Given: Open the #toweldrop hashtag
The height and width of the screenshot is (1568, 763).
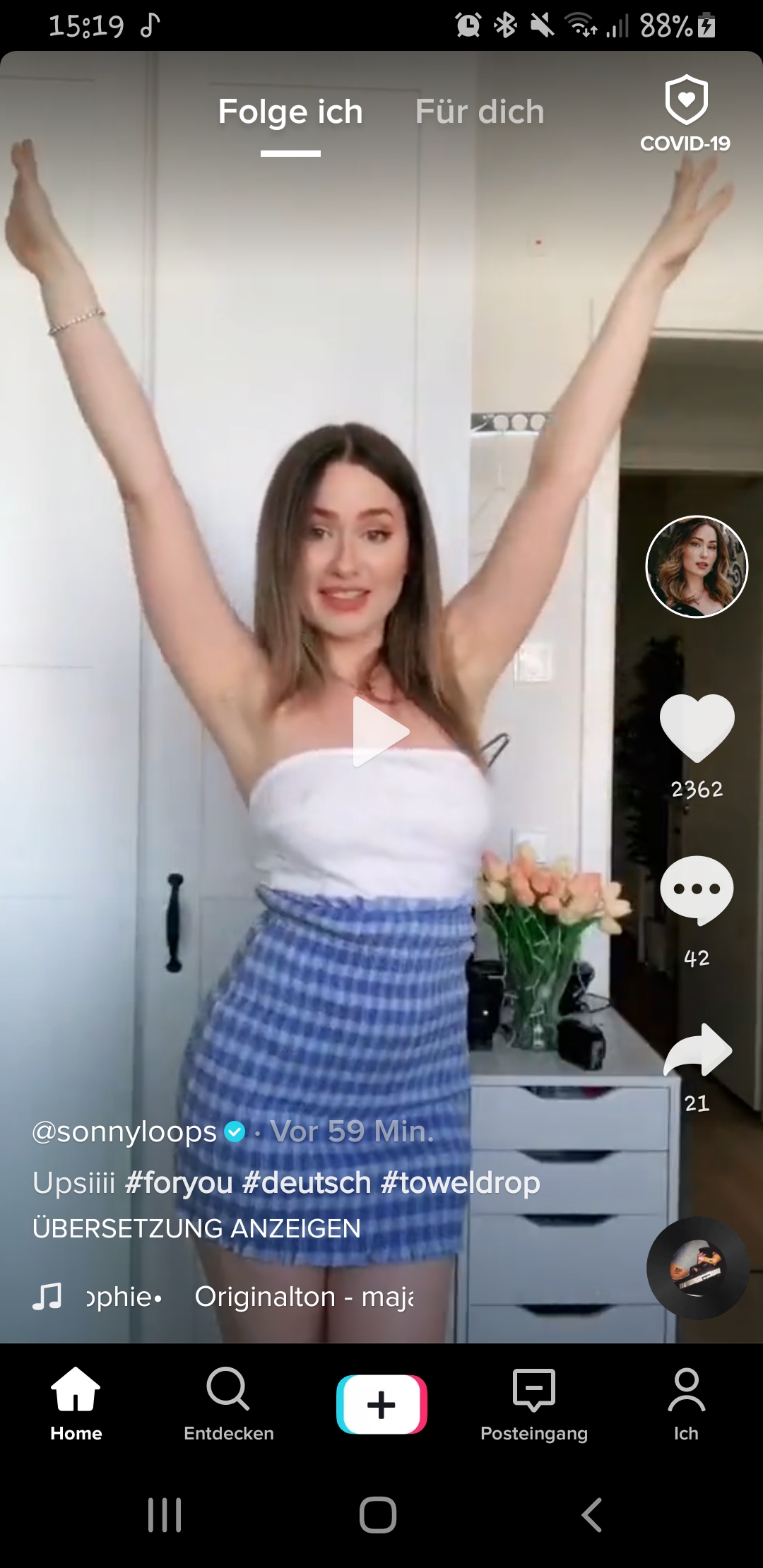Looking at the screenshot, I should [x=460, y=1182].
